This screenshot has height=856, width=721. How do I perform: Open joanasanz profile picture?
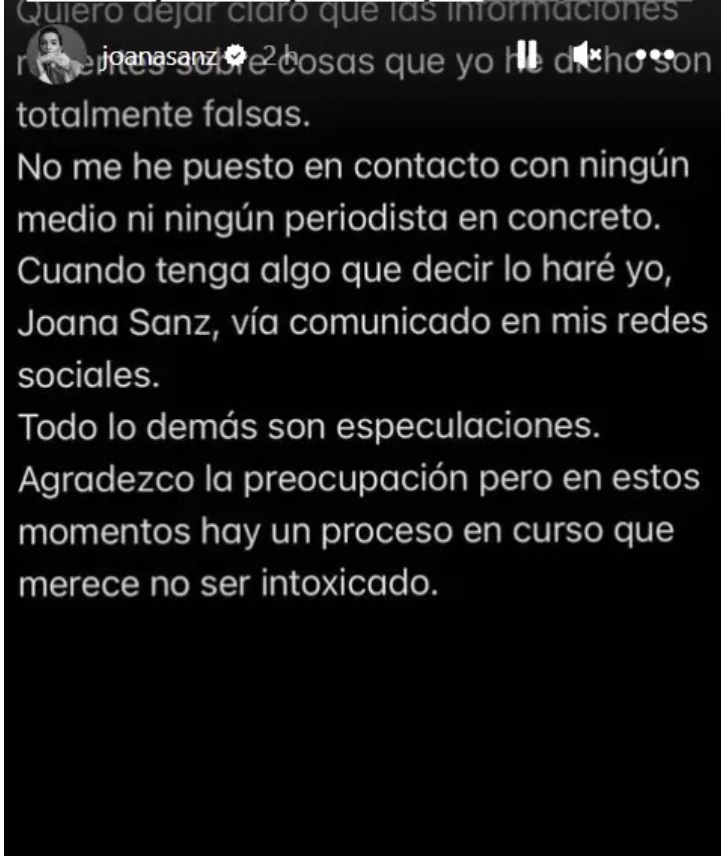click(x=52, y=53)
